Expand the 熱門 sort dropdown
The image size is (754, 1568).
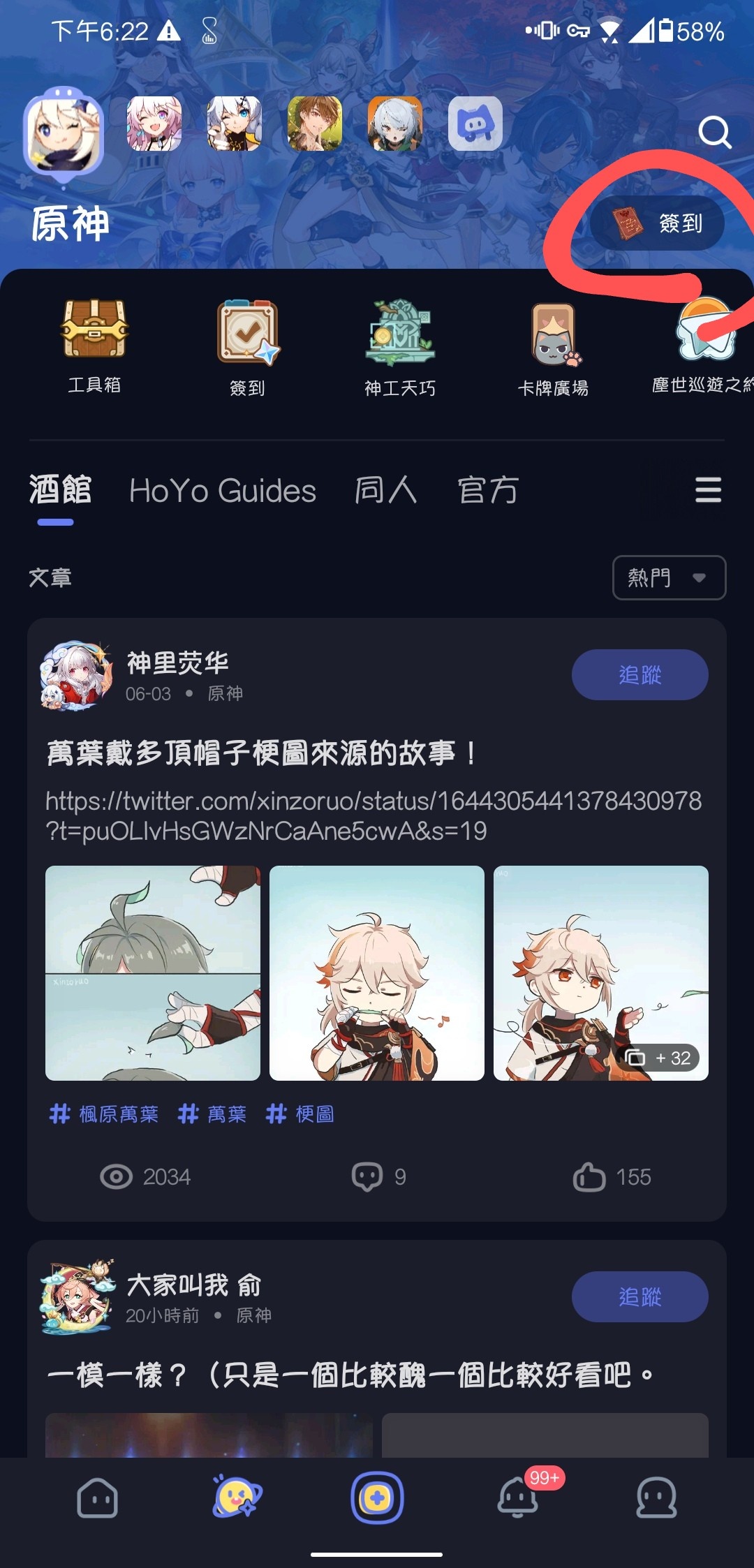click(669, 577)
